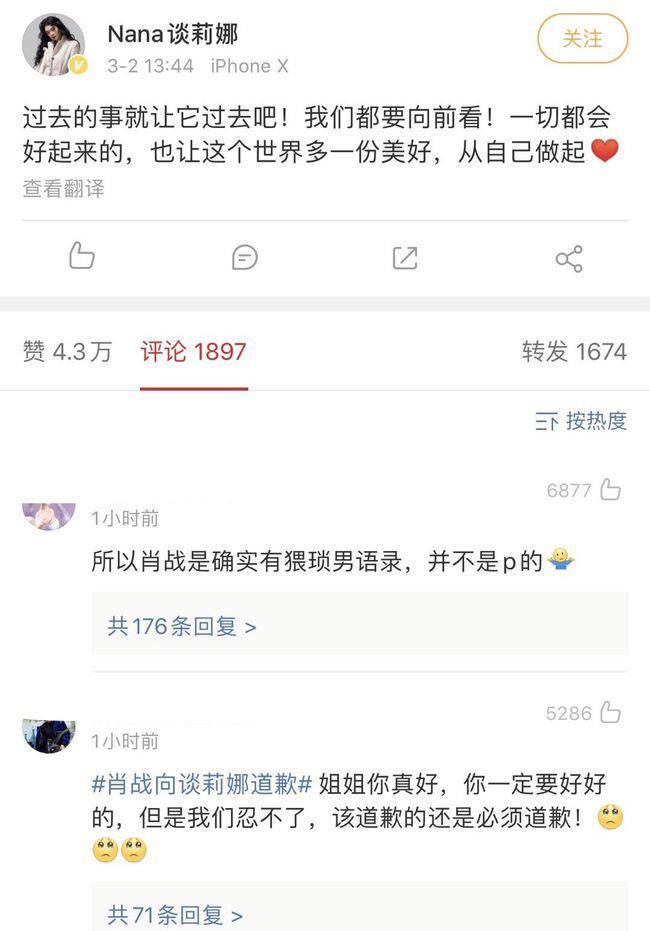Open Nana谈莉娜's profile avatar
The width and height of the screenshot is (650, 931).
tap(54, 45)
